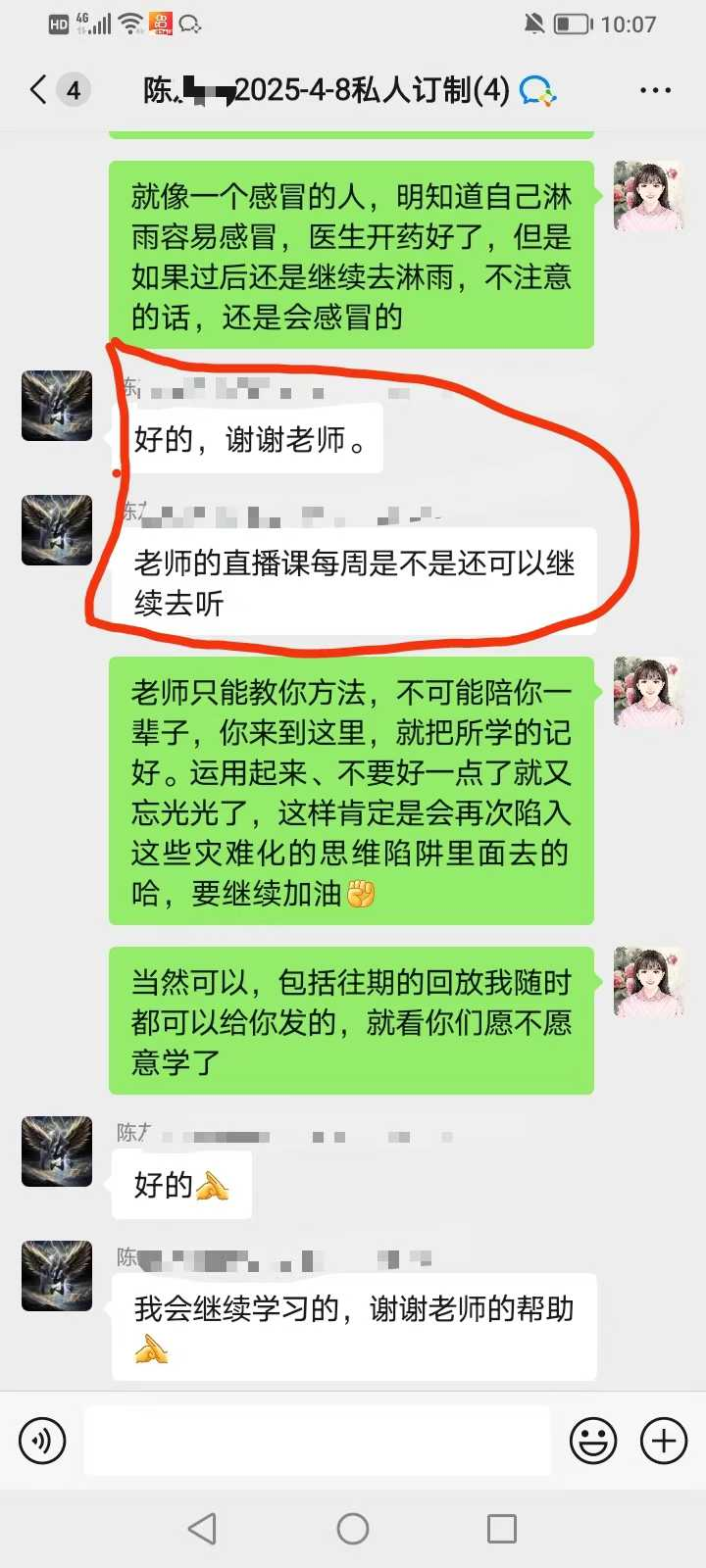Tap avatar beside 我会继续学习的 message
Image resolution: width=706 pixels, height=1568 pixels.
click(57, 1276)
